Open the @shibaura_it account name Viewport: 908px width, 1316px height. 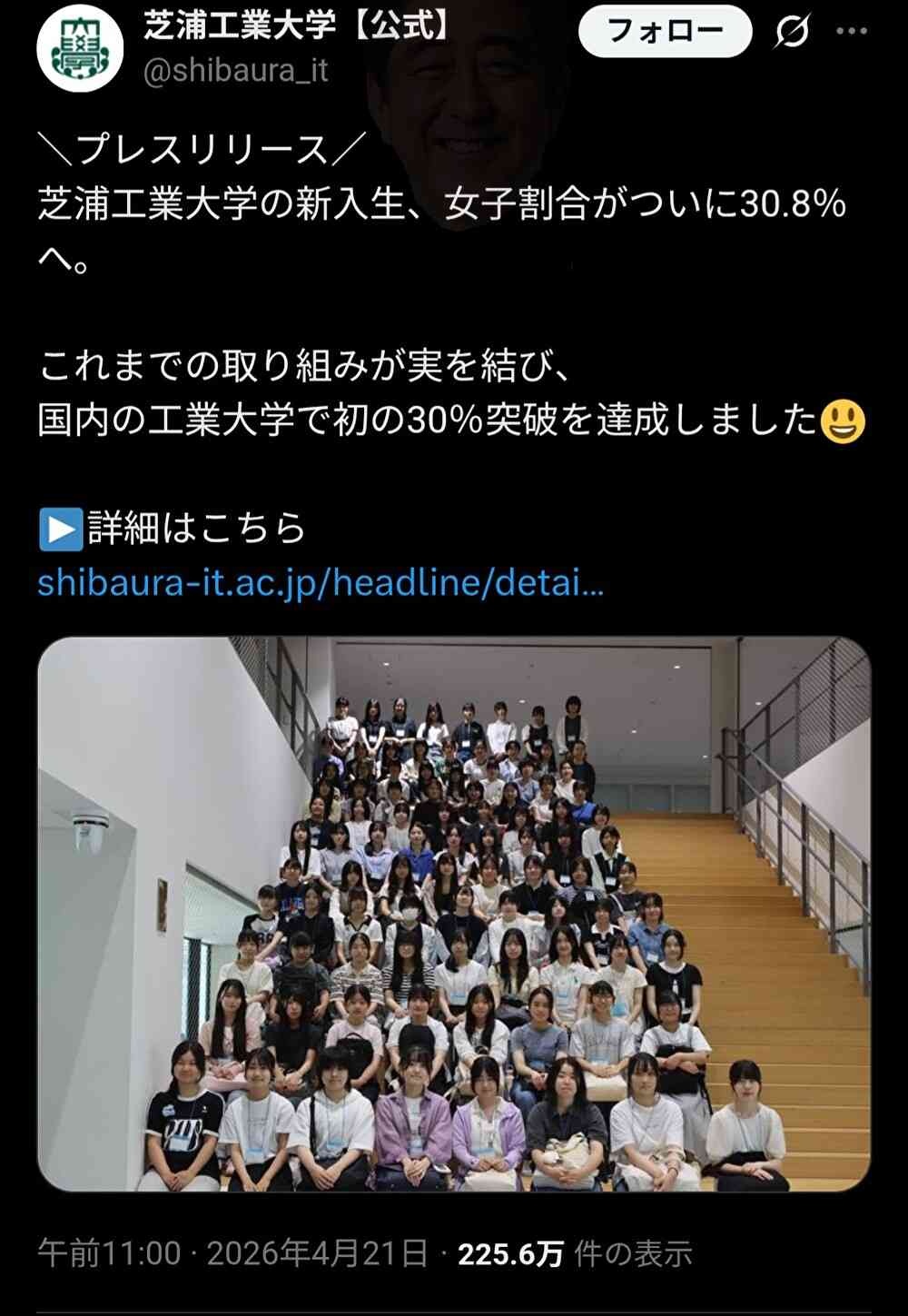coord(236,71)
